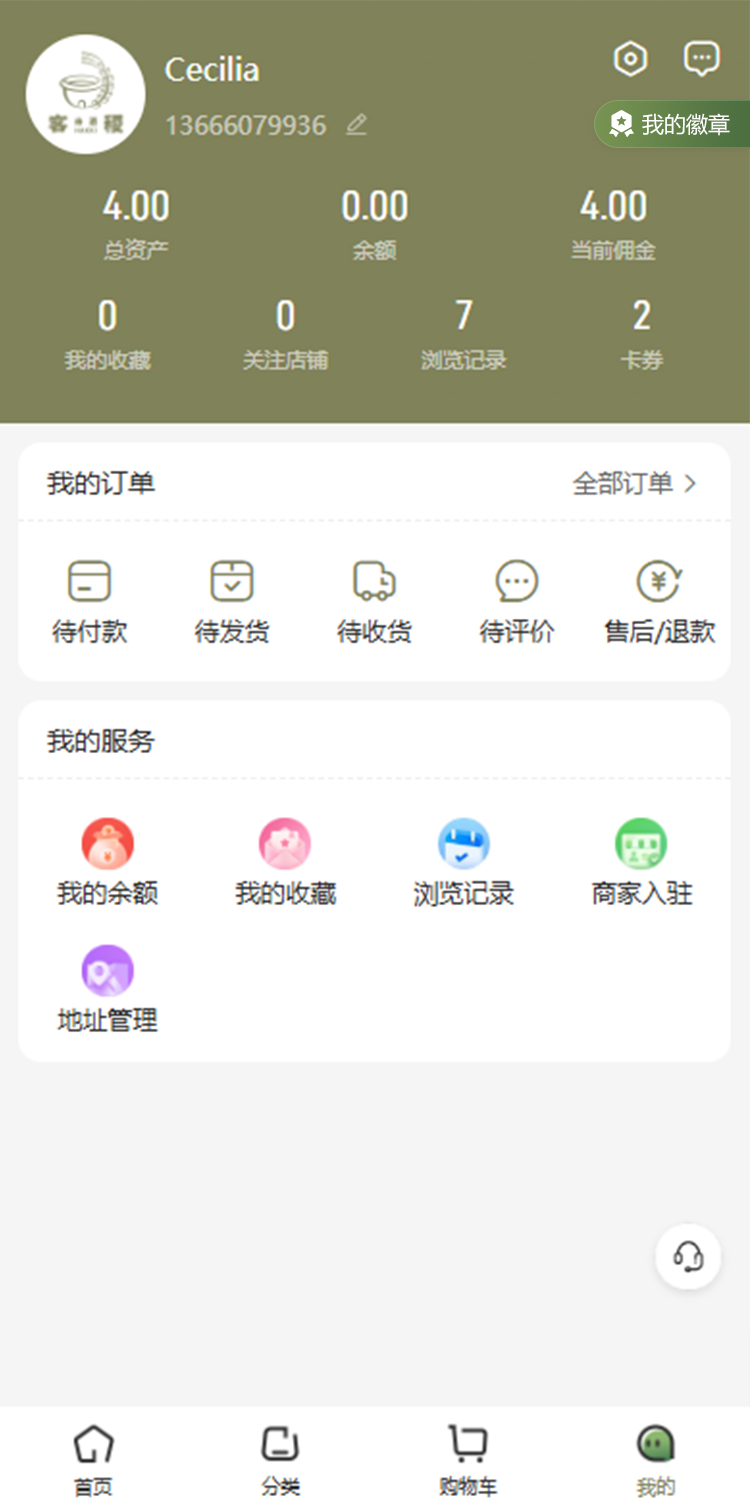
Task: Switch to the 分类 tab
Action: click(x=281, y=1460)
